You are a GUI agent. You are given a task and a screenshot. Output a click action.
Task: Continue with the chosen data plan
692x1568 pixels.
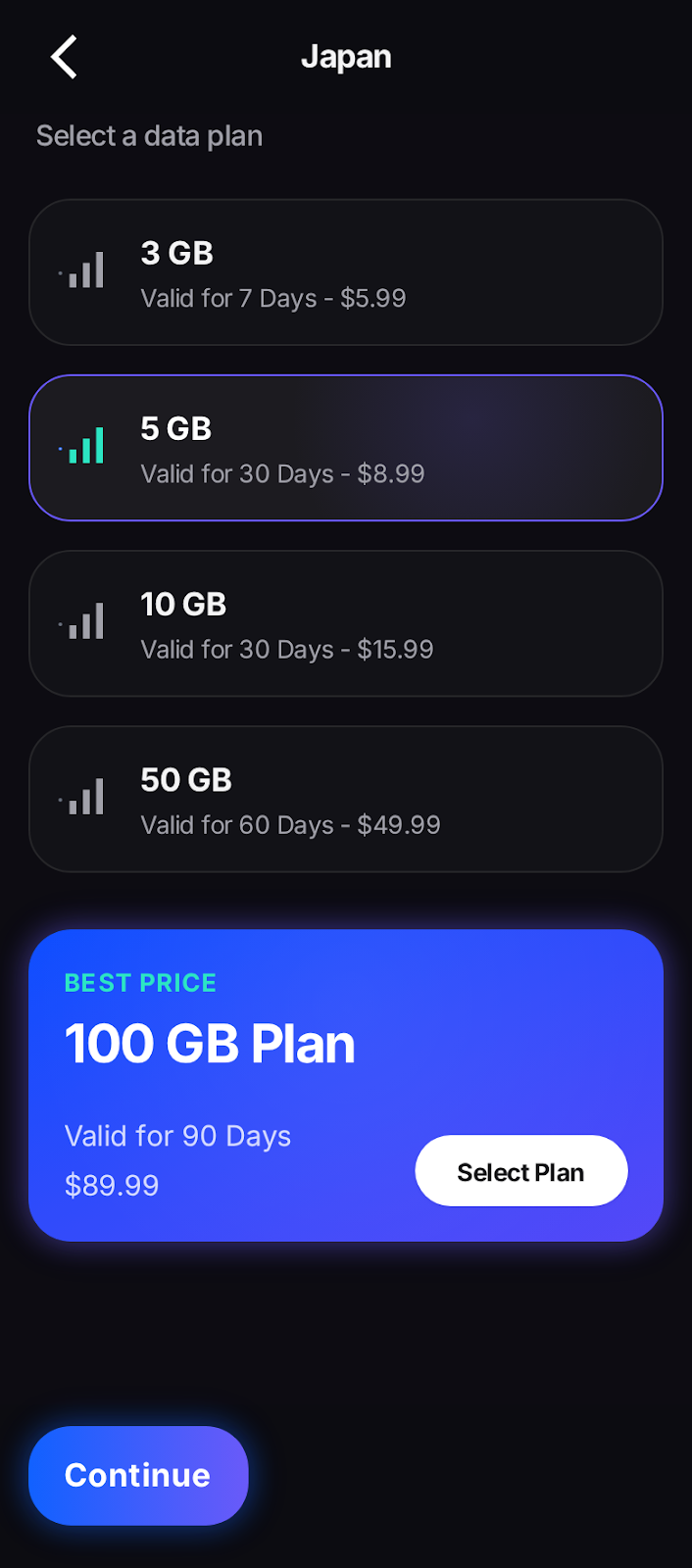[138, 1475]
